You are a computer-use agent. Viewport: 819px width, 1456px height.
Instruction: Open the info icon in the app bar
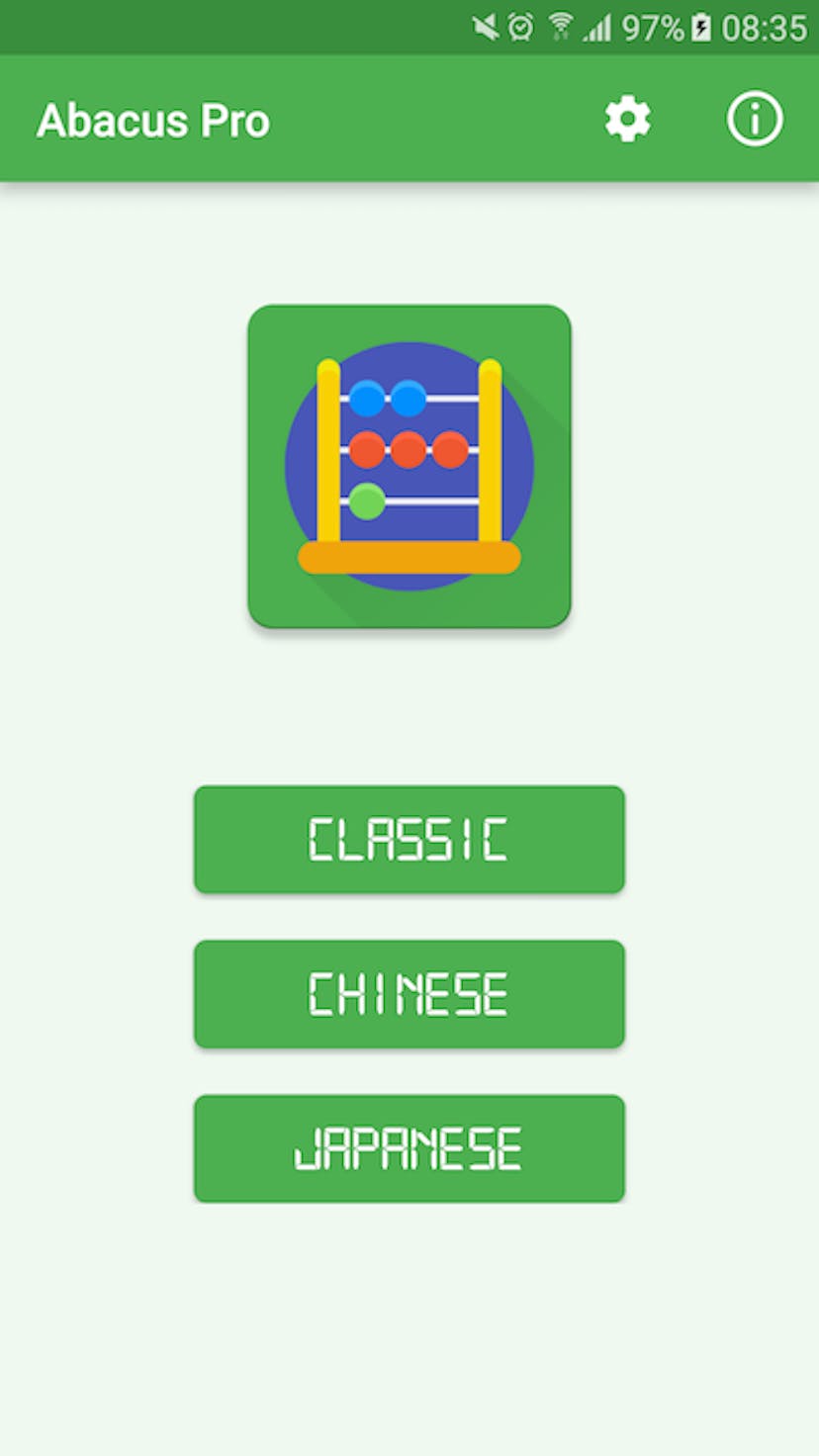pyautogui.click(x=755, y=120)
